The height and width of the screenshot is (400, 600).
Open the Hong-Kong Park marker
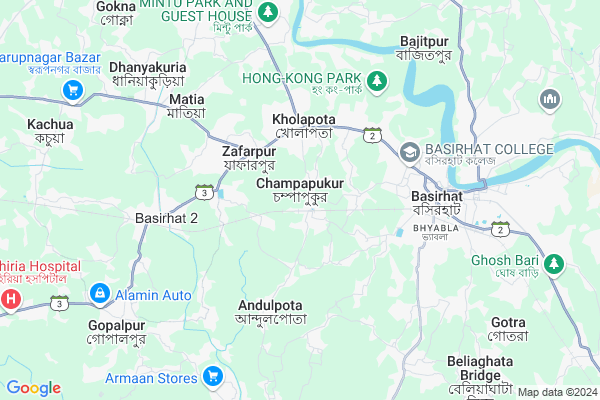[377, 81]
